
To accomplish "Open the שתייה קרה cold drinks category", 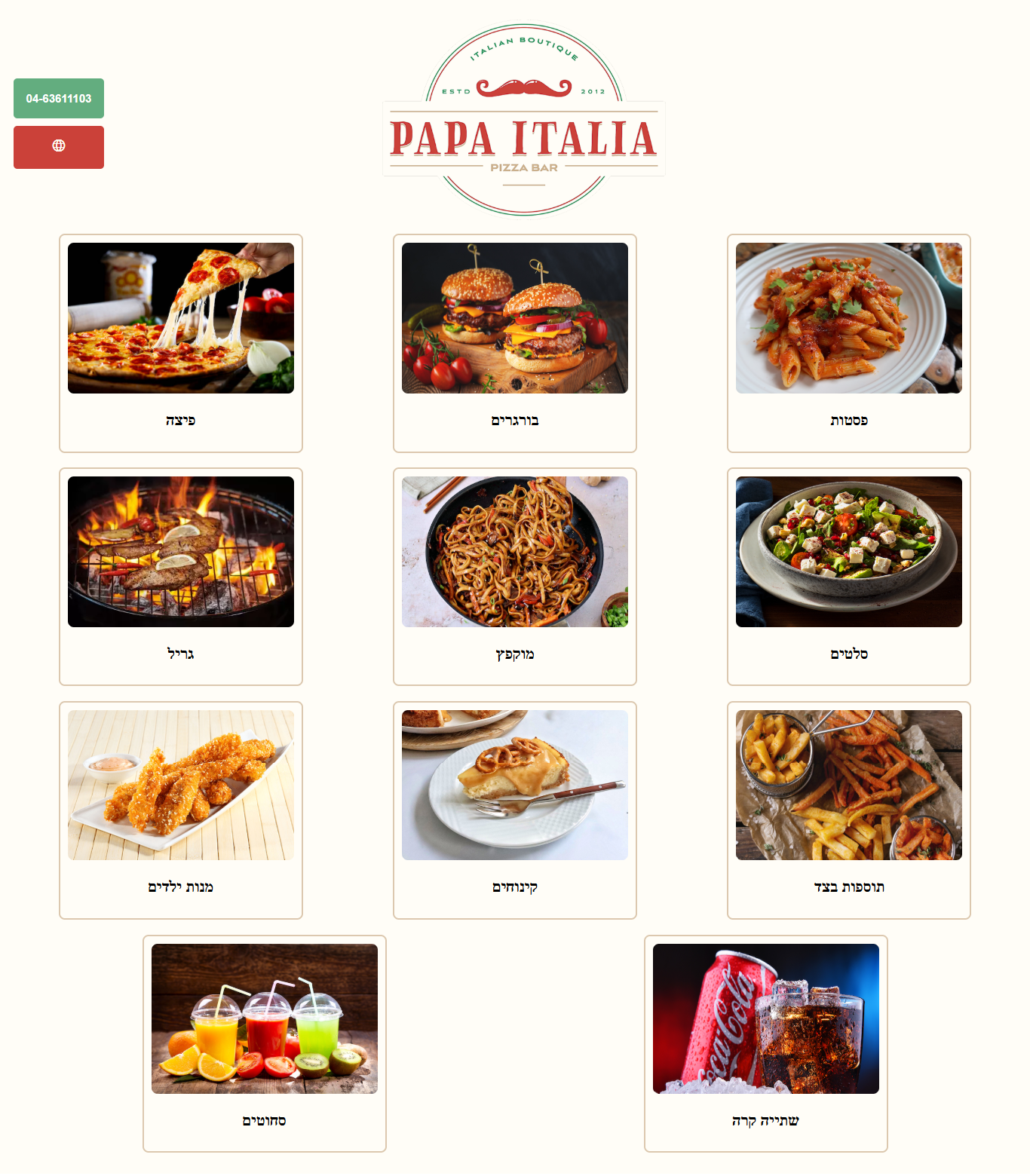I will 766,1044.
